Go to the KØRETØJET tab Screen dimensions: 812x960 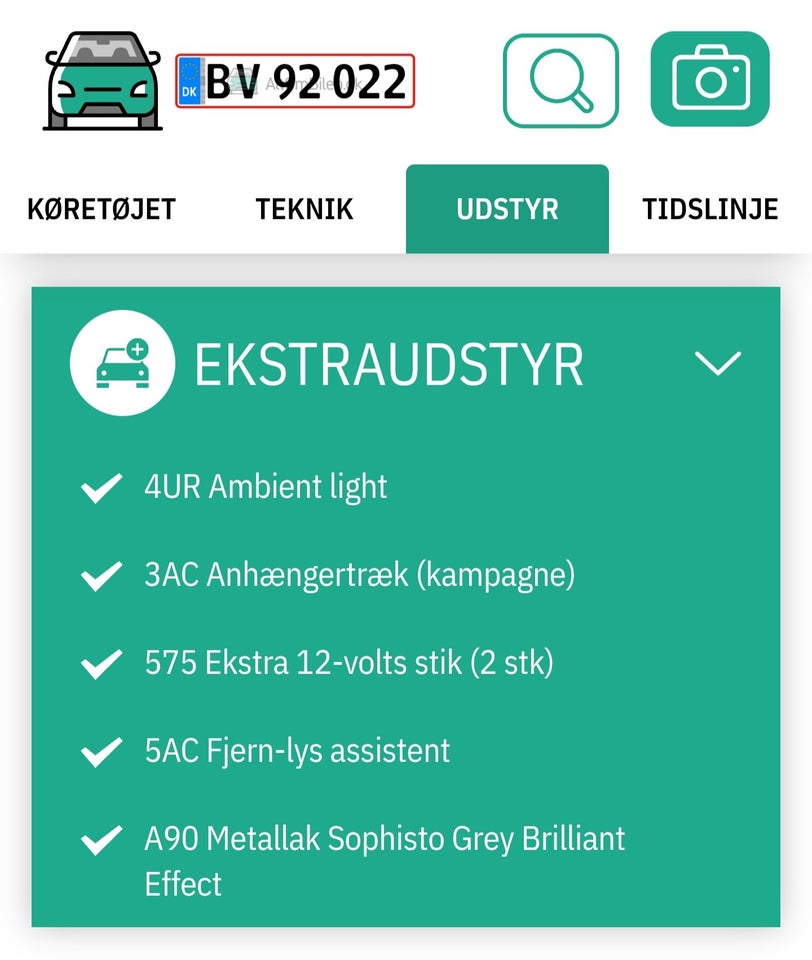101,209
